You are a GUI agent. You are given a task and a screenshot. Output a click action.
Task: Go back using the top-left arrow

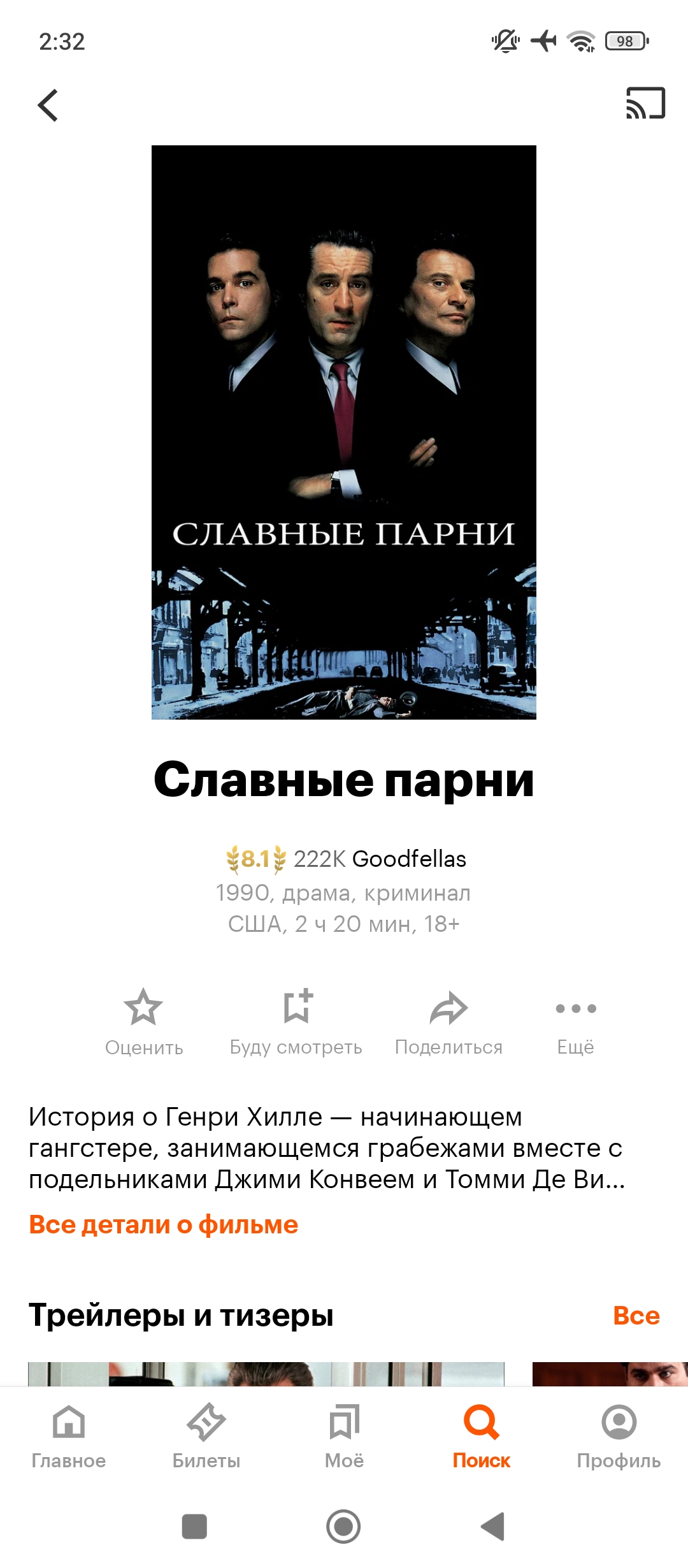pos(48,105)
